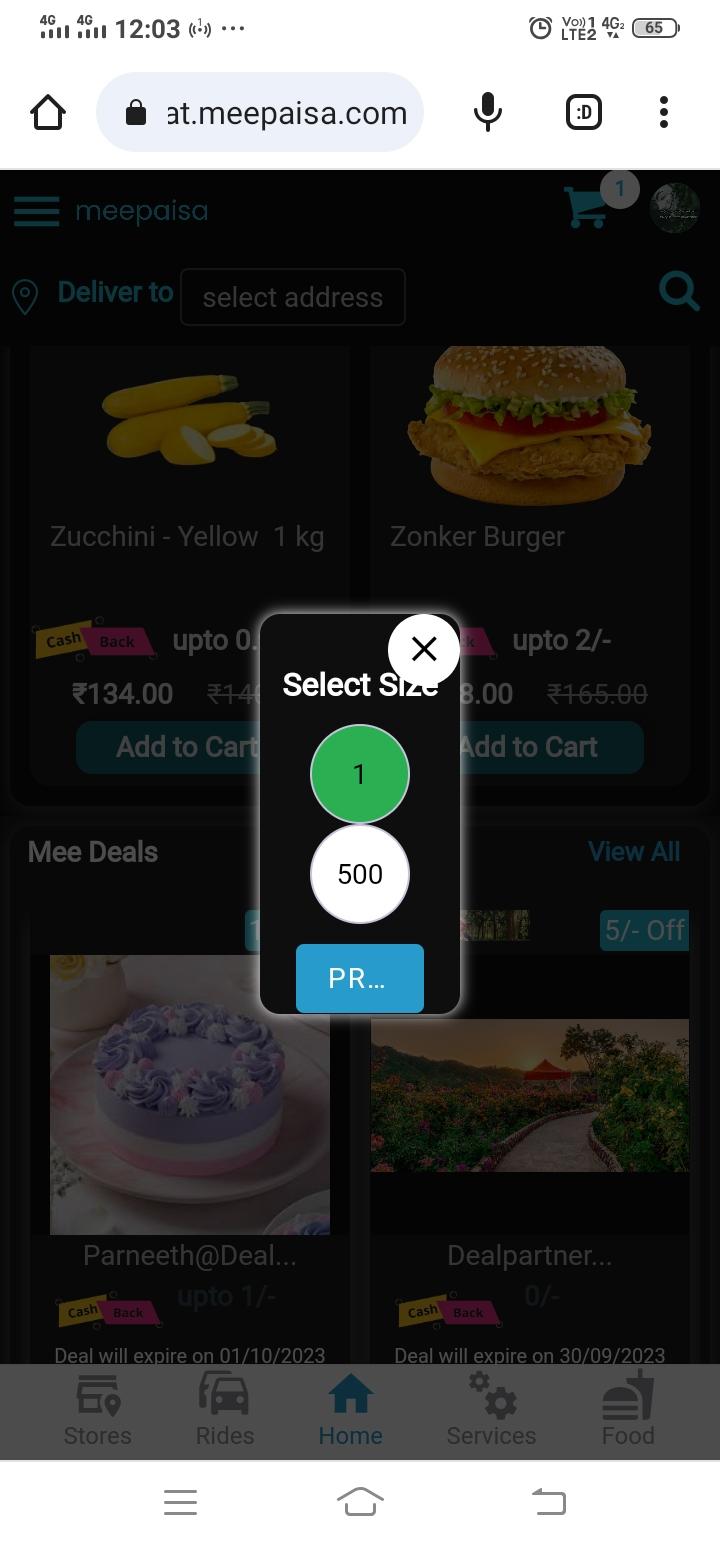This screenshot has height=1544, width=720.
Task: Choose size option 500
Action: pyautogui.click(x=360, y=874)
